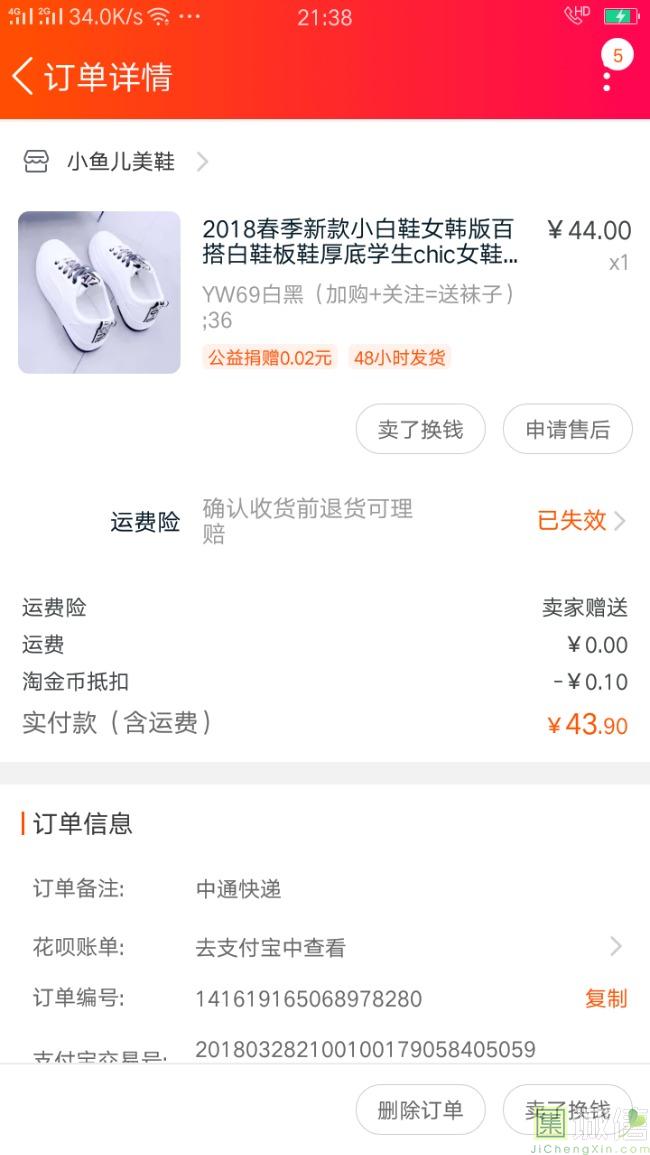Open the white sneakers product thumbnail
This screenshot has height=1155, width=650.
click(99, 292)
